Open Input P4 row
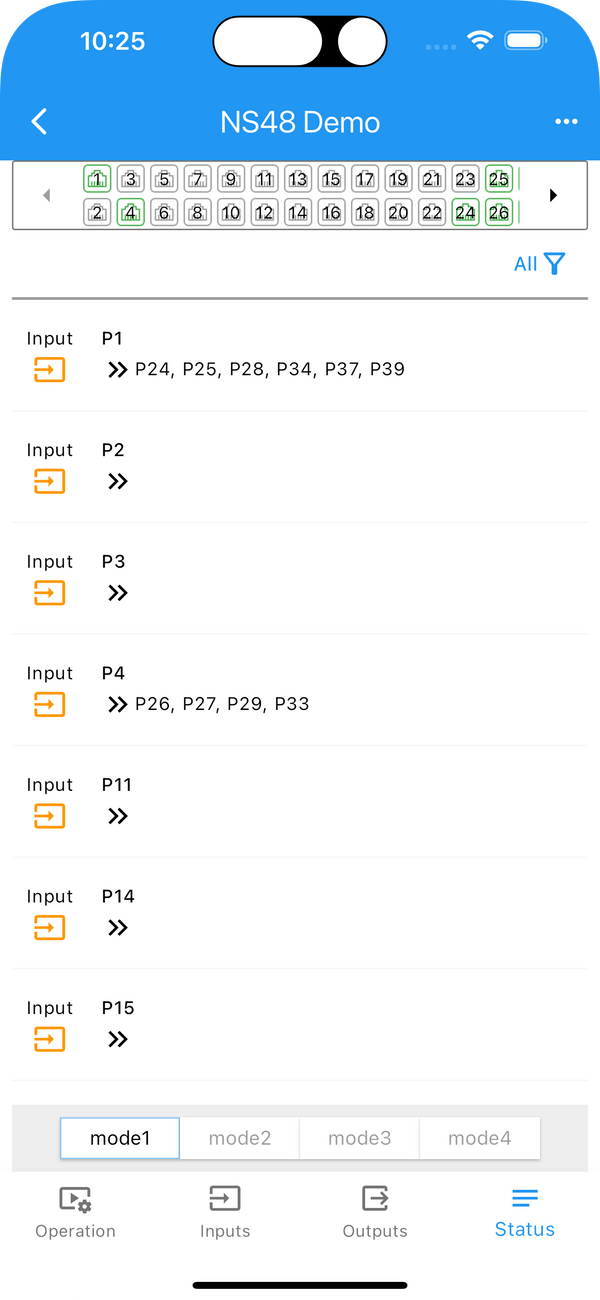Viewport: 600px width, 1300px height. pyautogui.click(x=300, y=690)
